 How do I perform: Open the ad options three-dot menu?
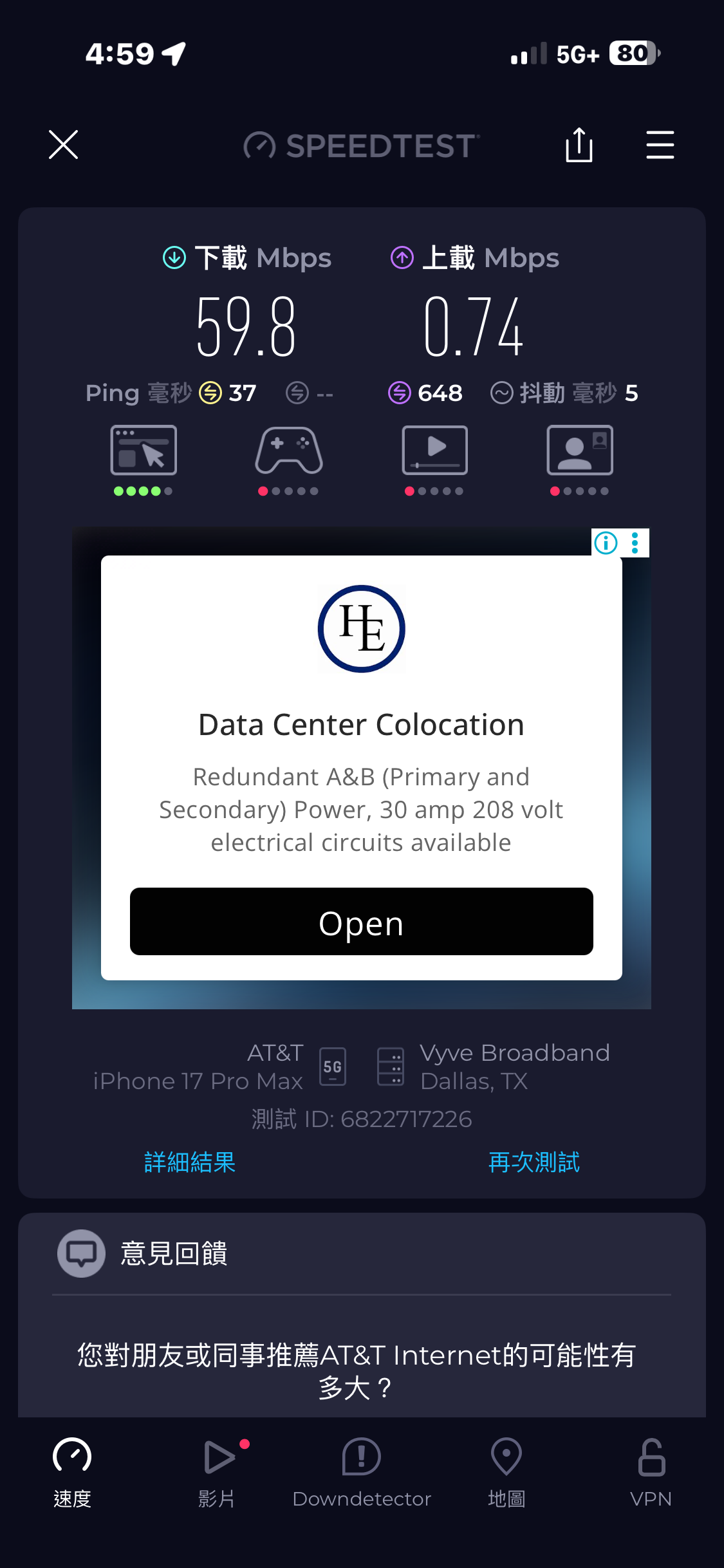pyautogui.click(x=635, y=543)
